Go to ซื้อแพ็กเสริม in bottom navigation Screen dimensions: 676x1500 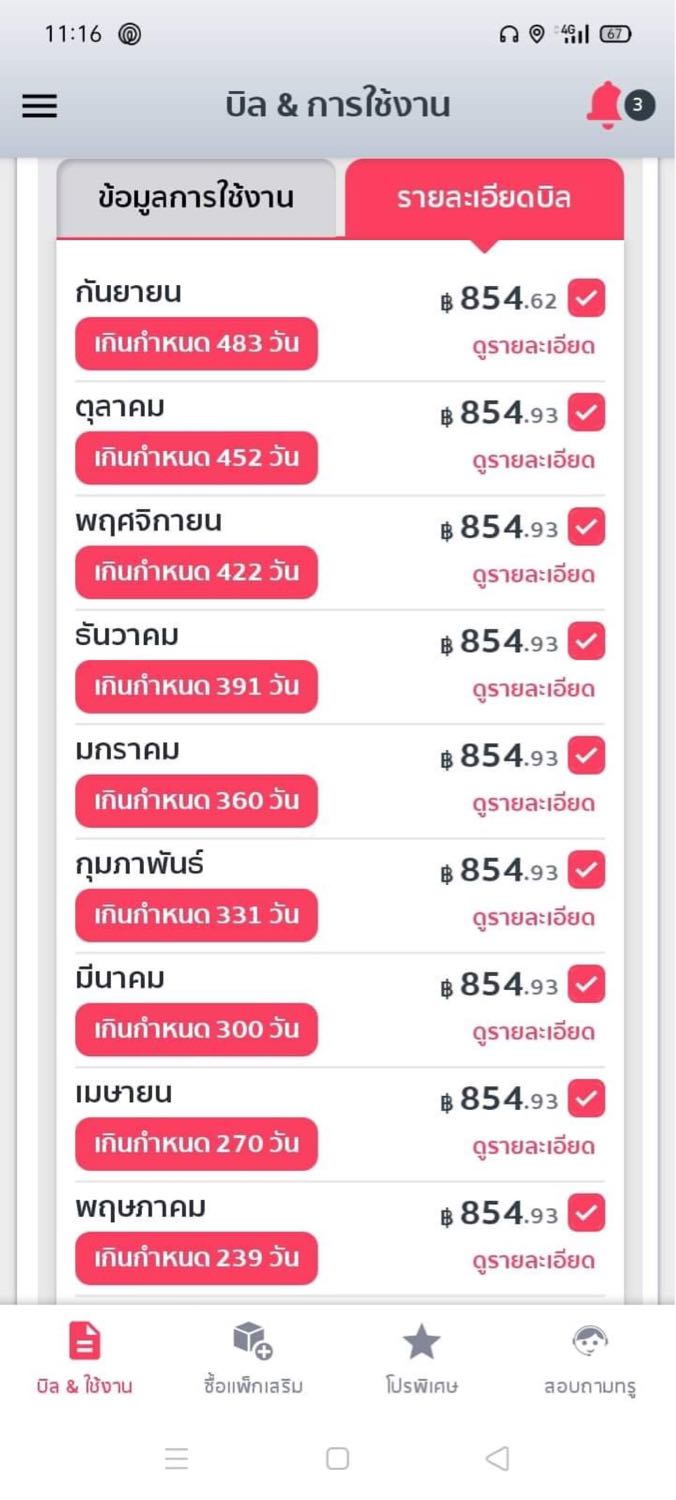click(x=253, y=1358)
